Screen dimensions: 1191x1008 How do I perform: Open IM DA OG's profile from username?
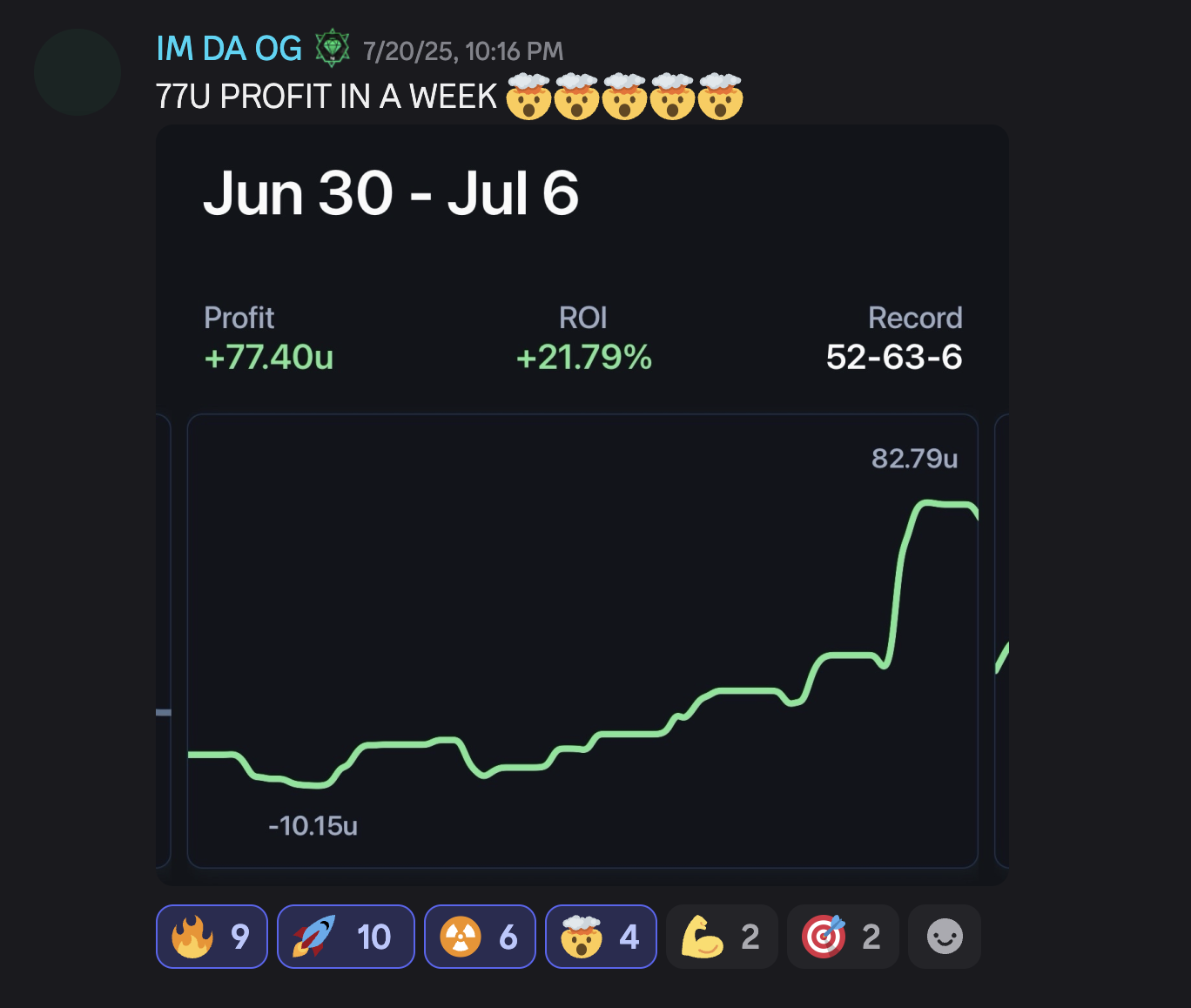[x=229, y=49]
